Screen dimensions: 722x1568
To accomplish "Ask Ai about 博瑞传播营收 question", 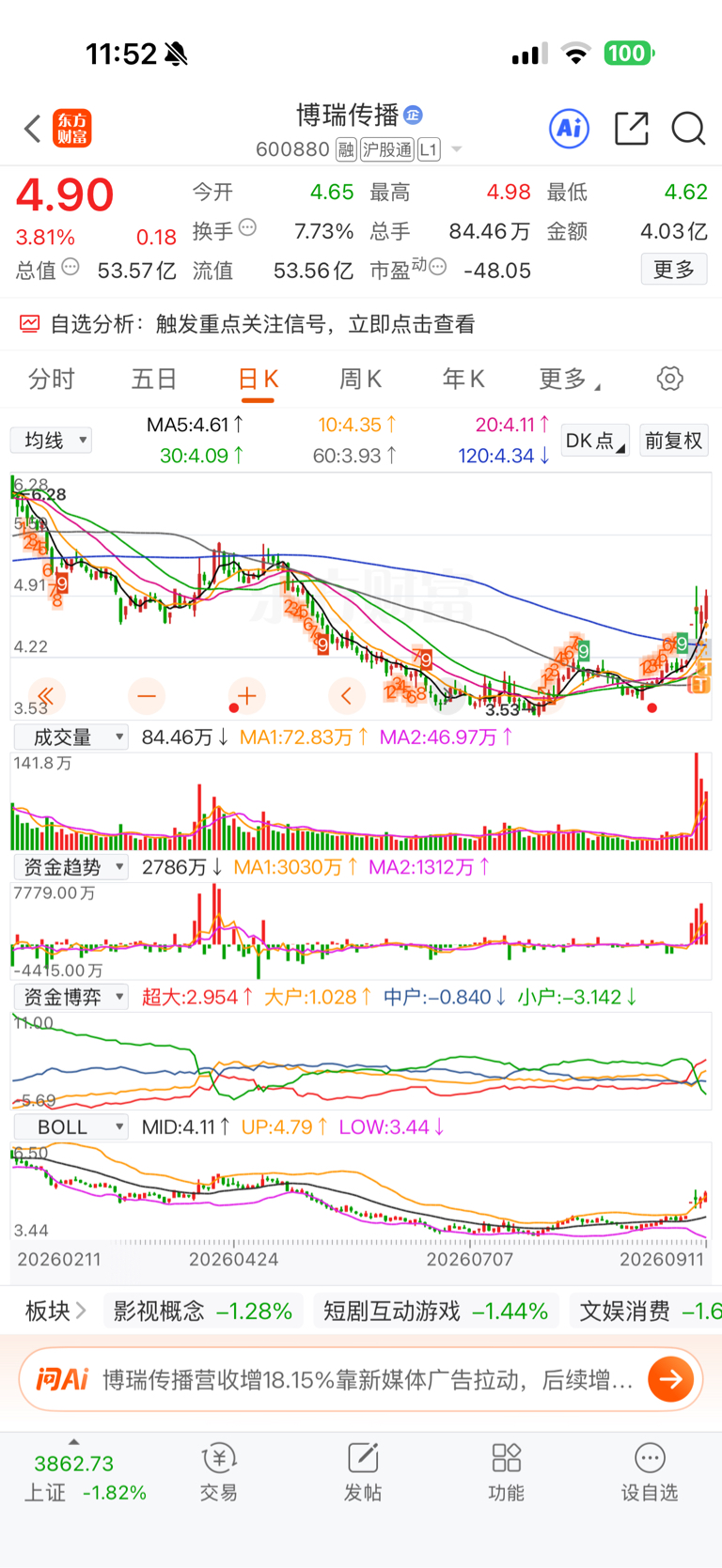I will (361, 1379).
